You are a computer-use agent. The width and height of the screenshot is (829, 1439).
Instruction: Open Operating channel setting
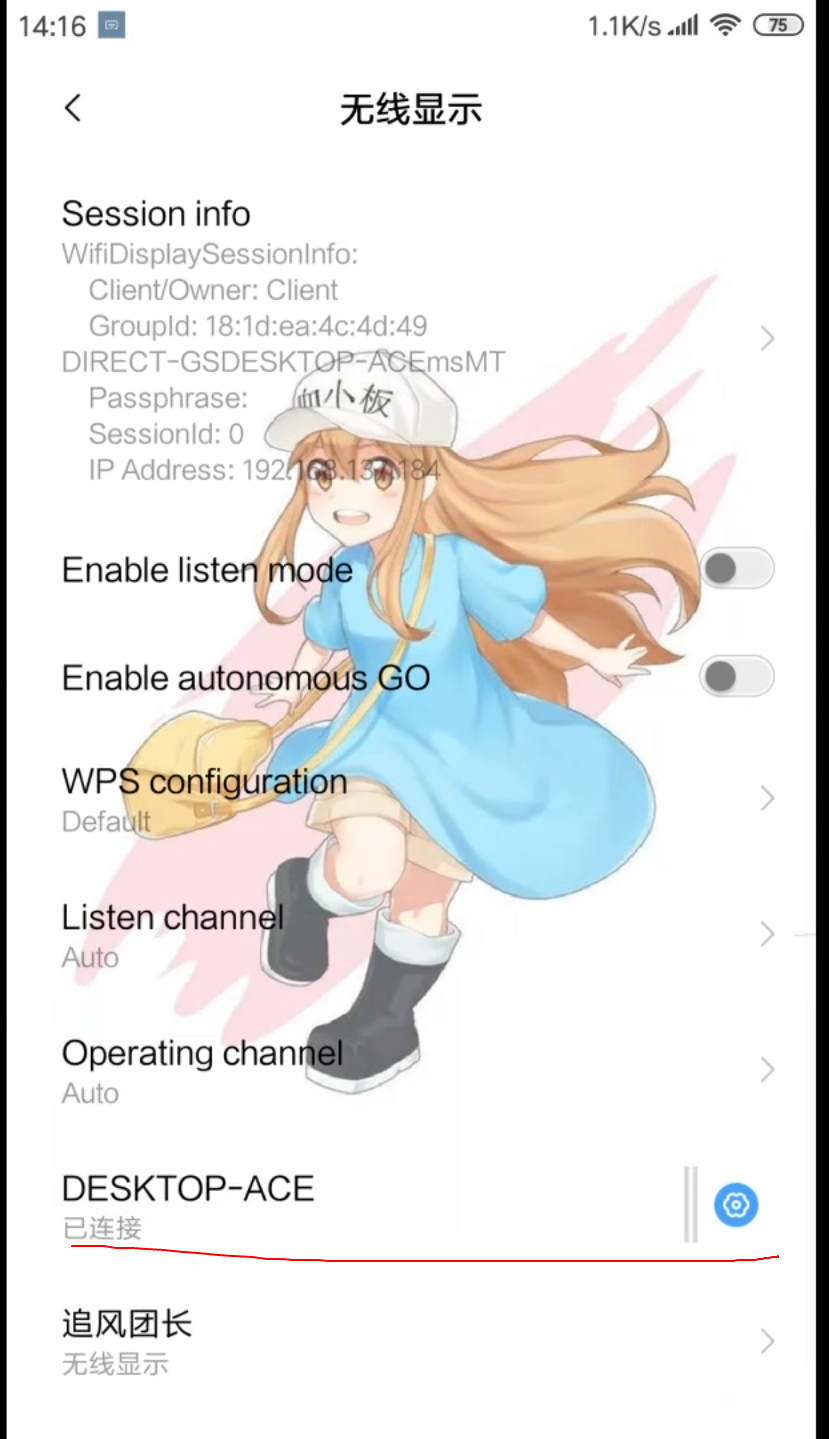click(x=400, y=1071)
